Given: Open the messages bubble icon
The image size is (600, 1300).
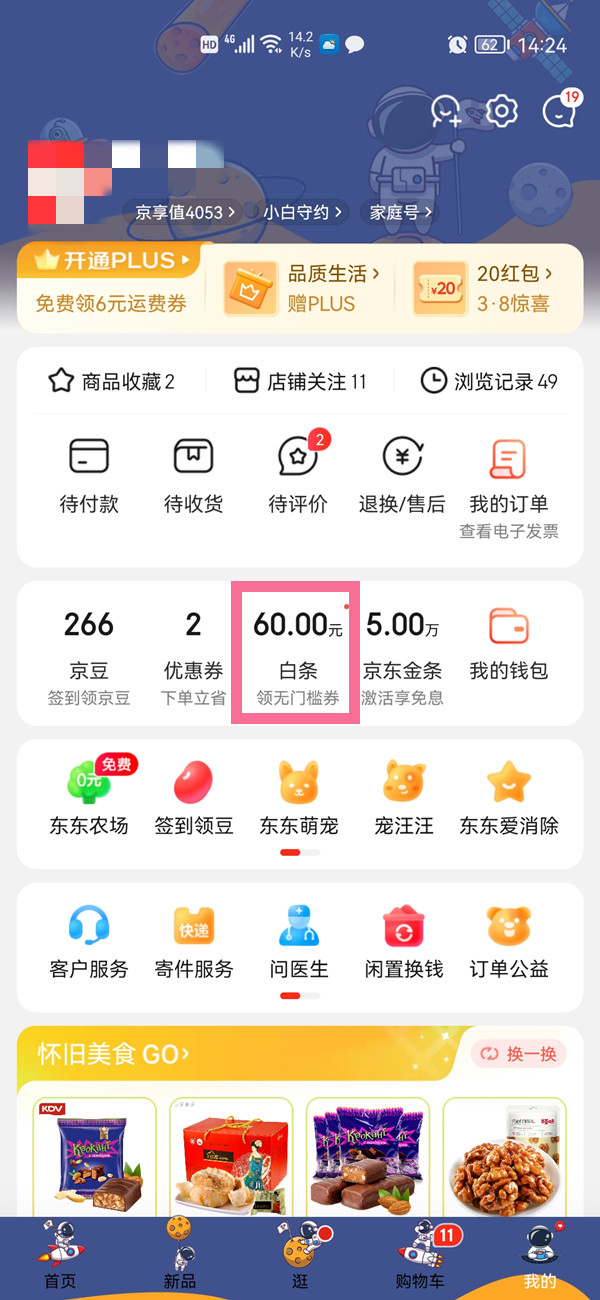Looking at the screenshot, I should [559, 111].
